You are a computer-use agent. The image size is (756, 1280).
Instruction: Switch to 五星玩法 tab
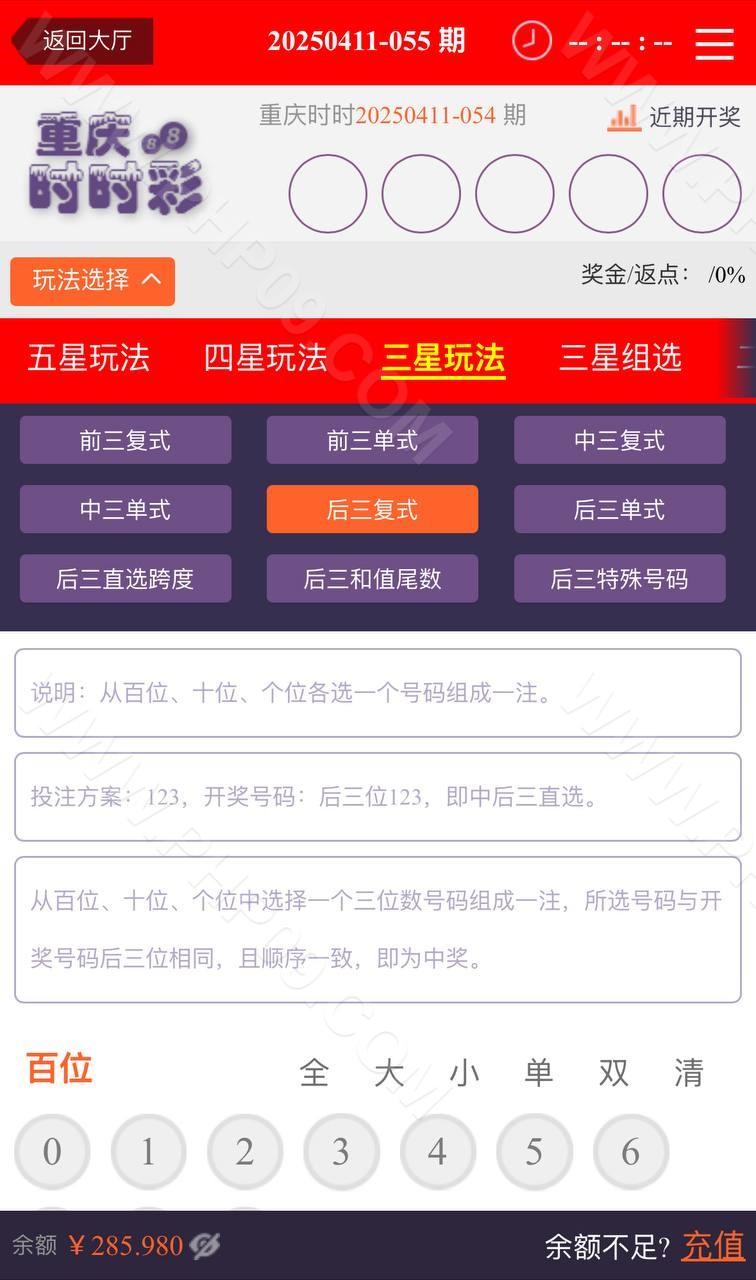pos(88,358)
